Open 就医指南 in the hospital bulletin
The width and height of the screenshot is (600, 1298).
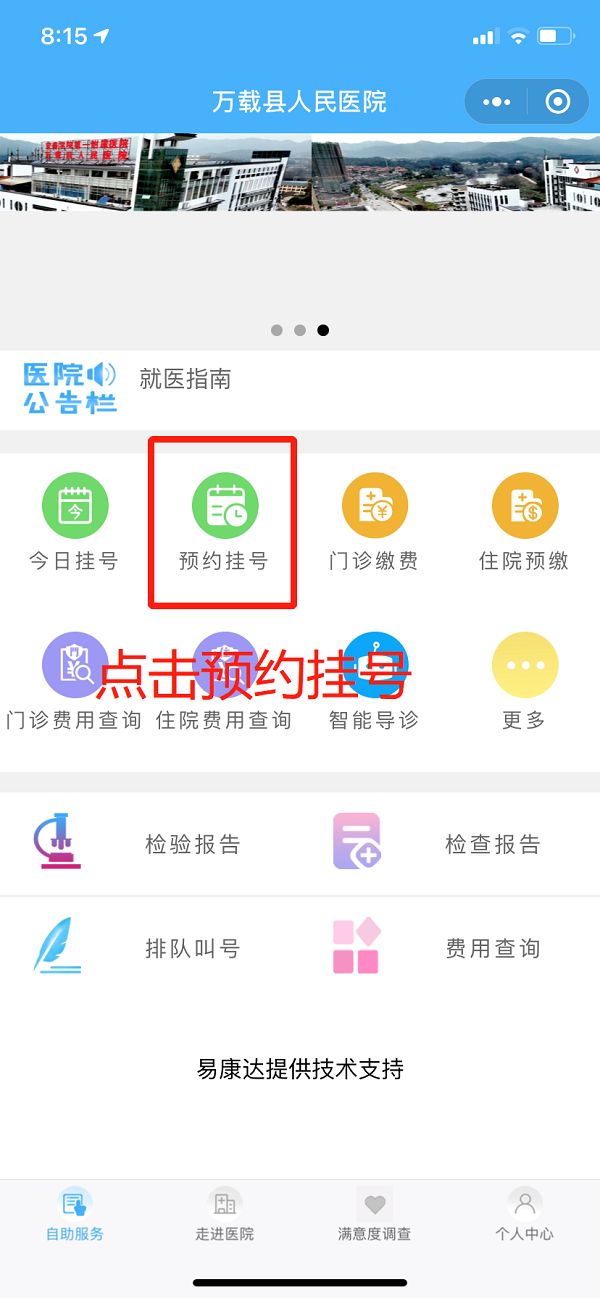186,379
